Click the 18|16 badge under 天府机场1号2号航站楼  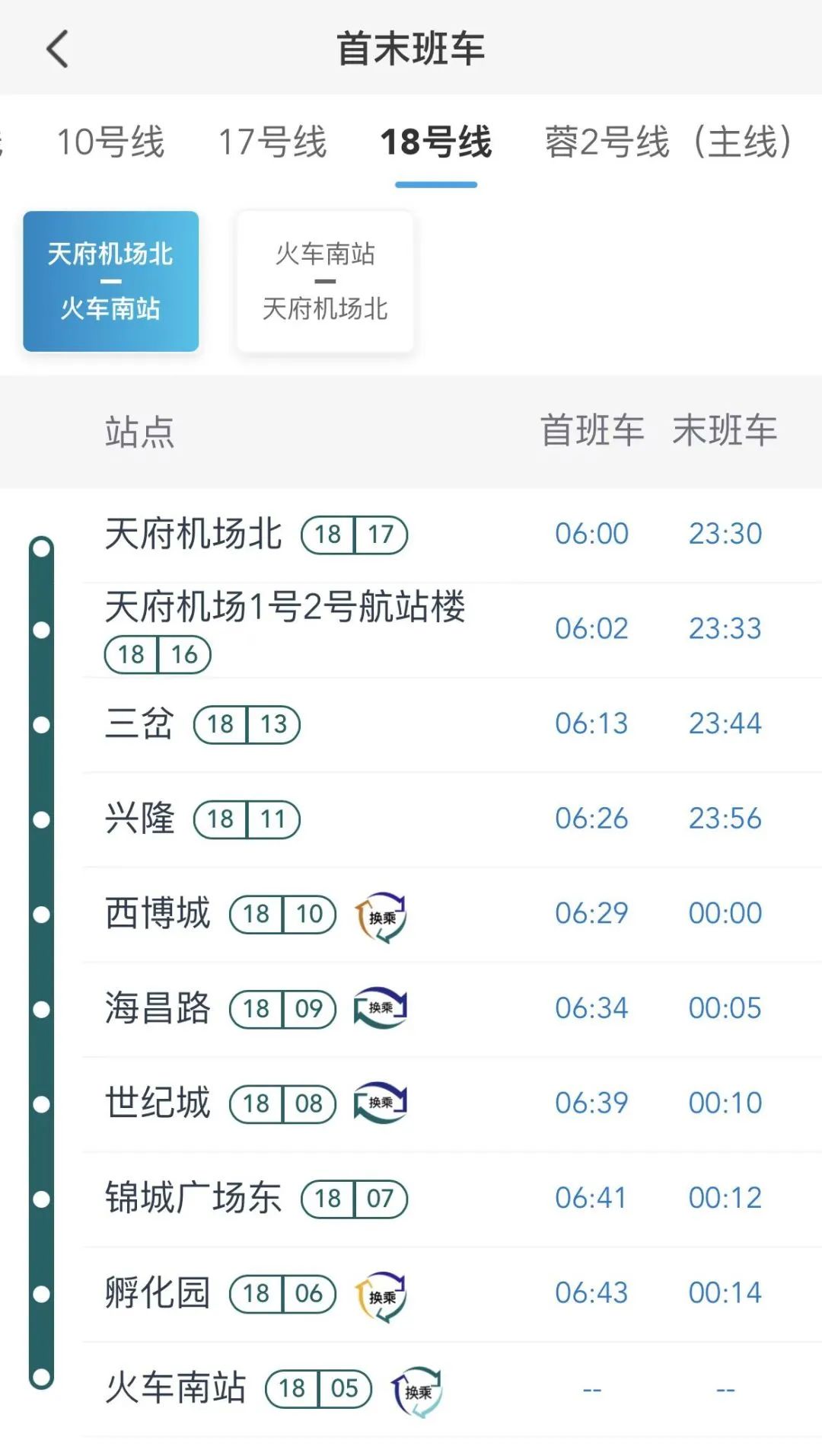tap(156, 653)
